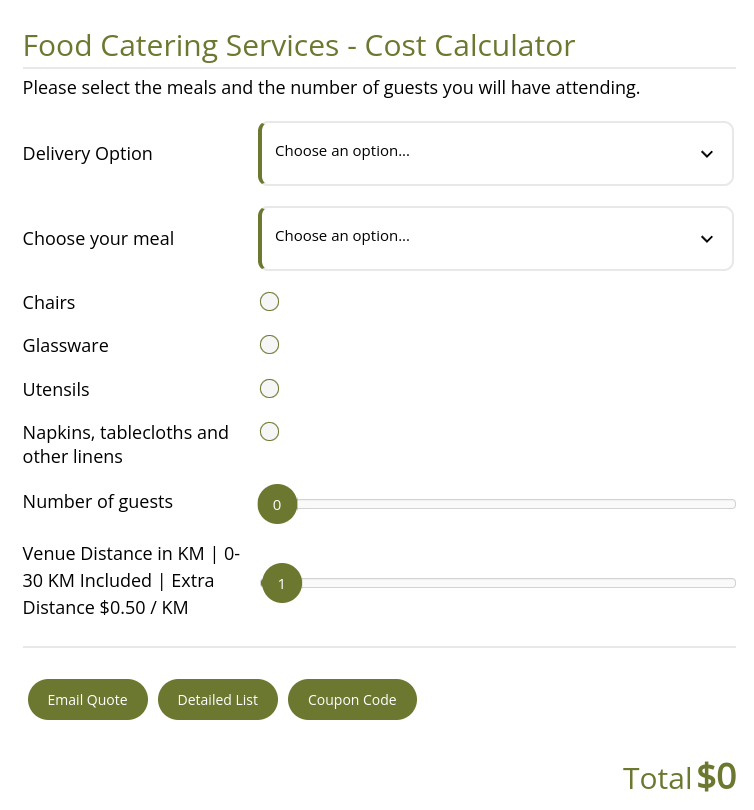Open the Delivery Option dropdown
Image resolution: width=754 pixels, height=810 pixels.
tap(496, 153)
